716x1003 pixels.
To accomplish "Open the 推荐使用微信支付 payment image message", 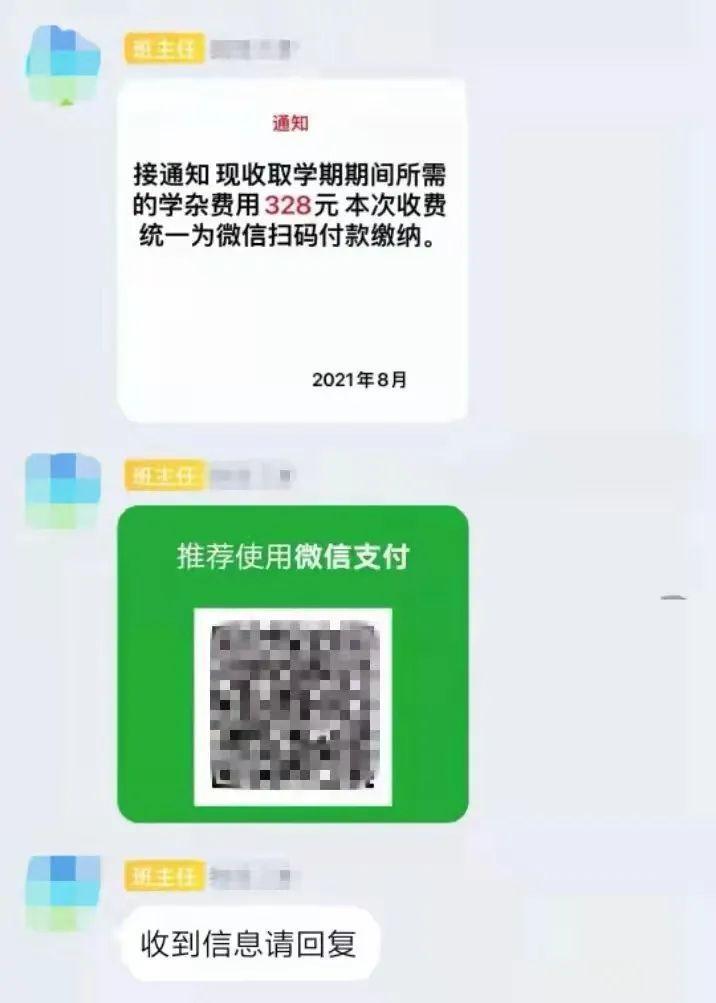I will coord(292,663).
